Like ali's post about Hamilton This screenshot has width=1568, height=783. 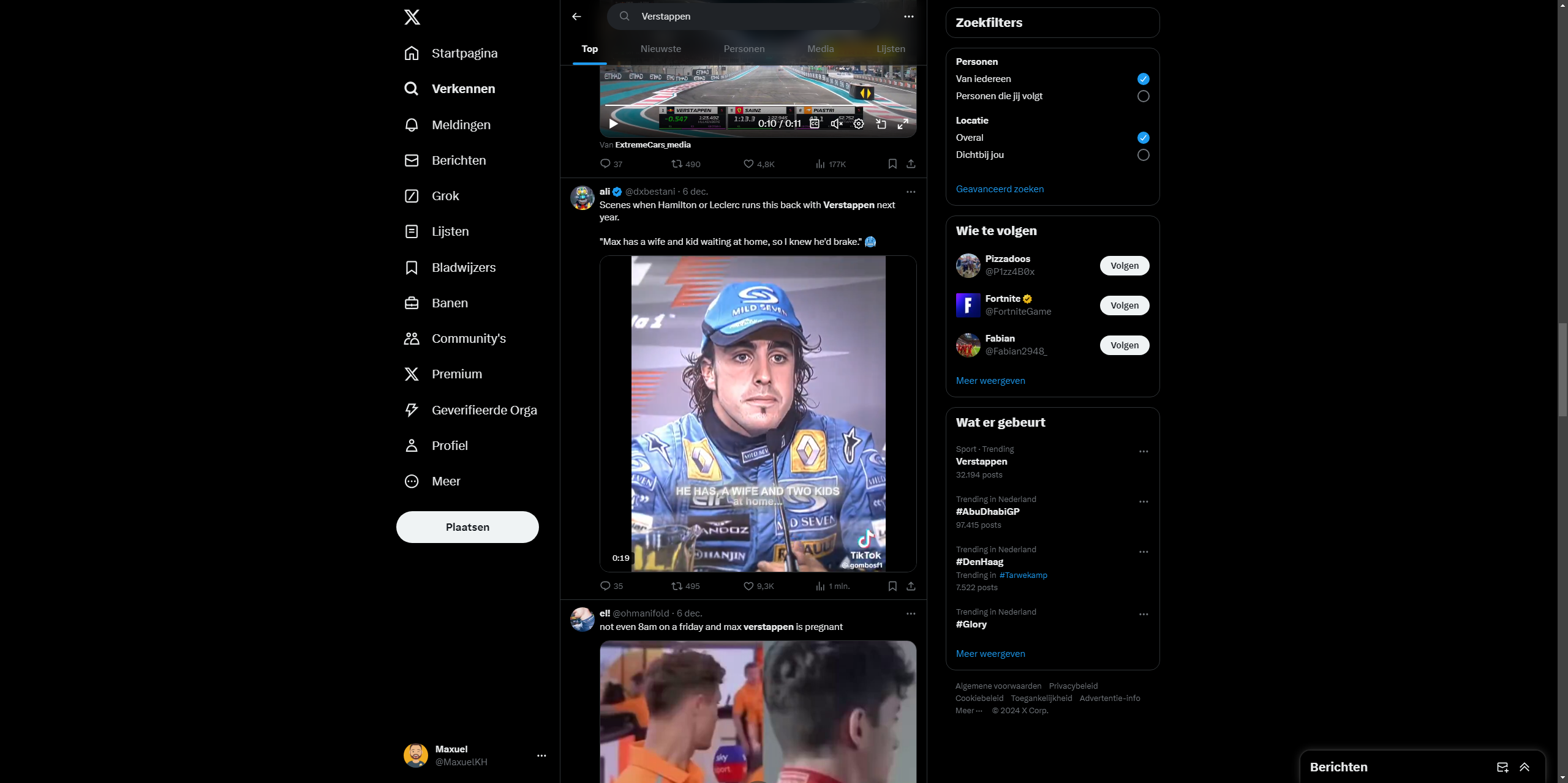748,586
